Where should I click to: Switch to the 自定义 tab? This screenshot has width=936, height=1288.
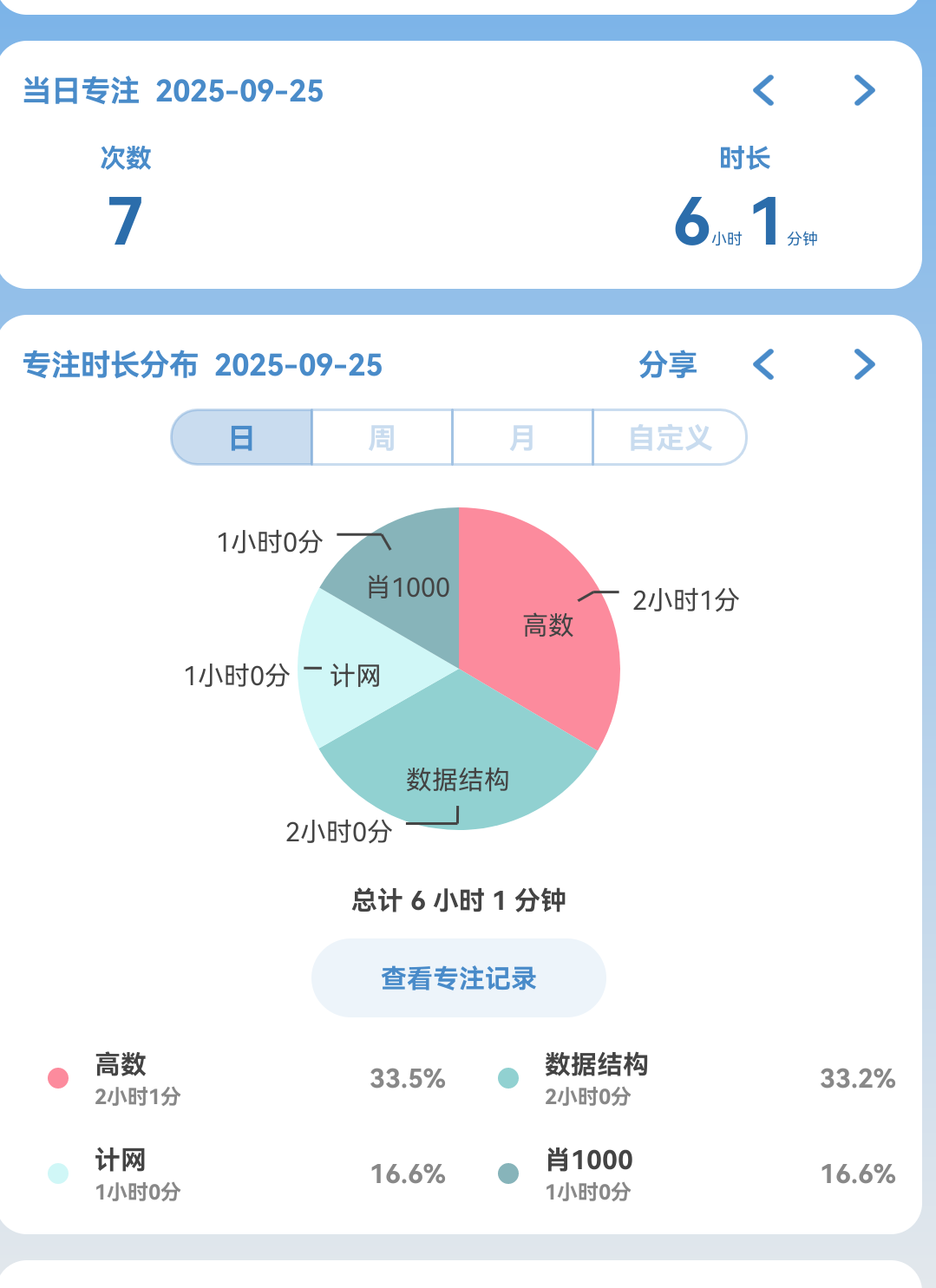(669, 437)
